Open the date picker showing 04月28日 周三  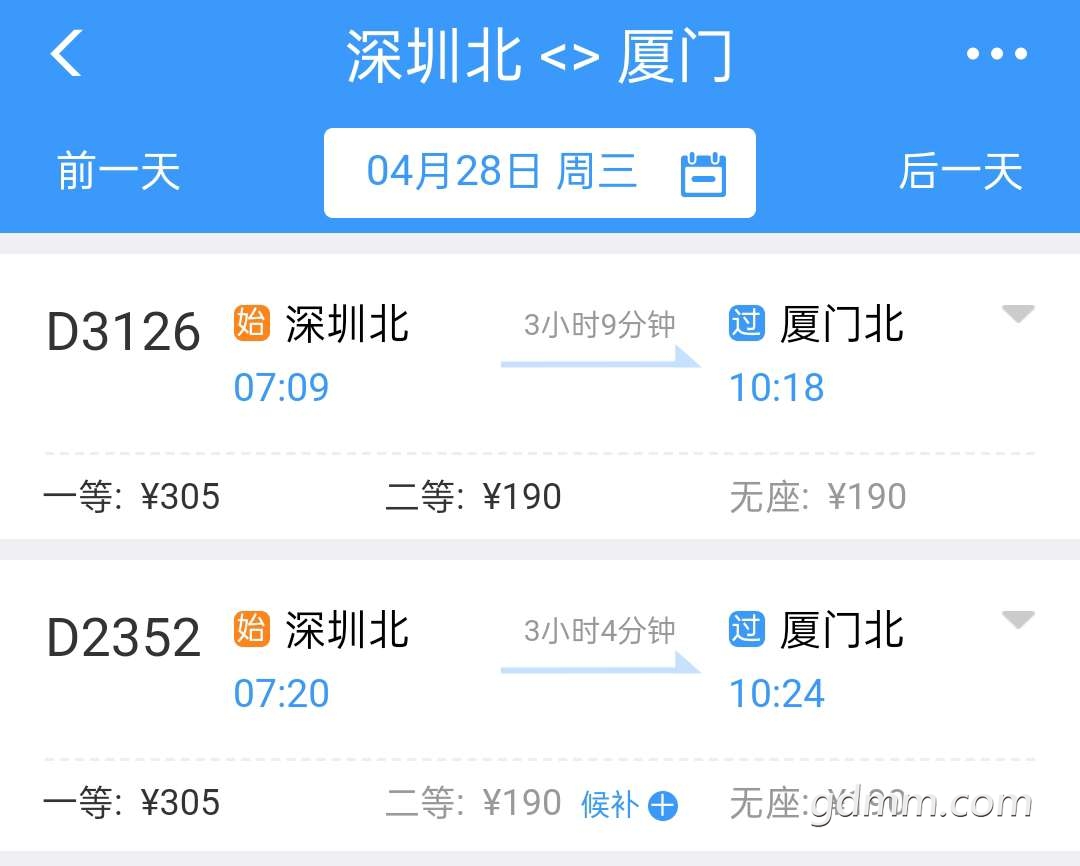coord(540,173)
